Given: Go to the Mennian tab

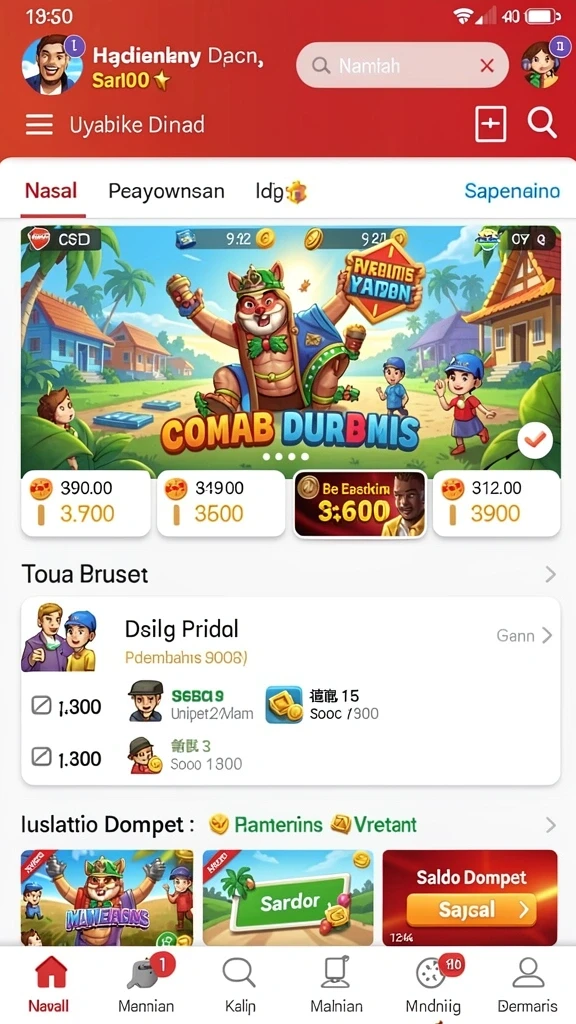Looking at the screenshot, I should (x=146, y=984).
